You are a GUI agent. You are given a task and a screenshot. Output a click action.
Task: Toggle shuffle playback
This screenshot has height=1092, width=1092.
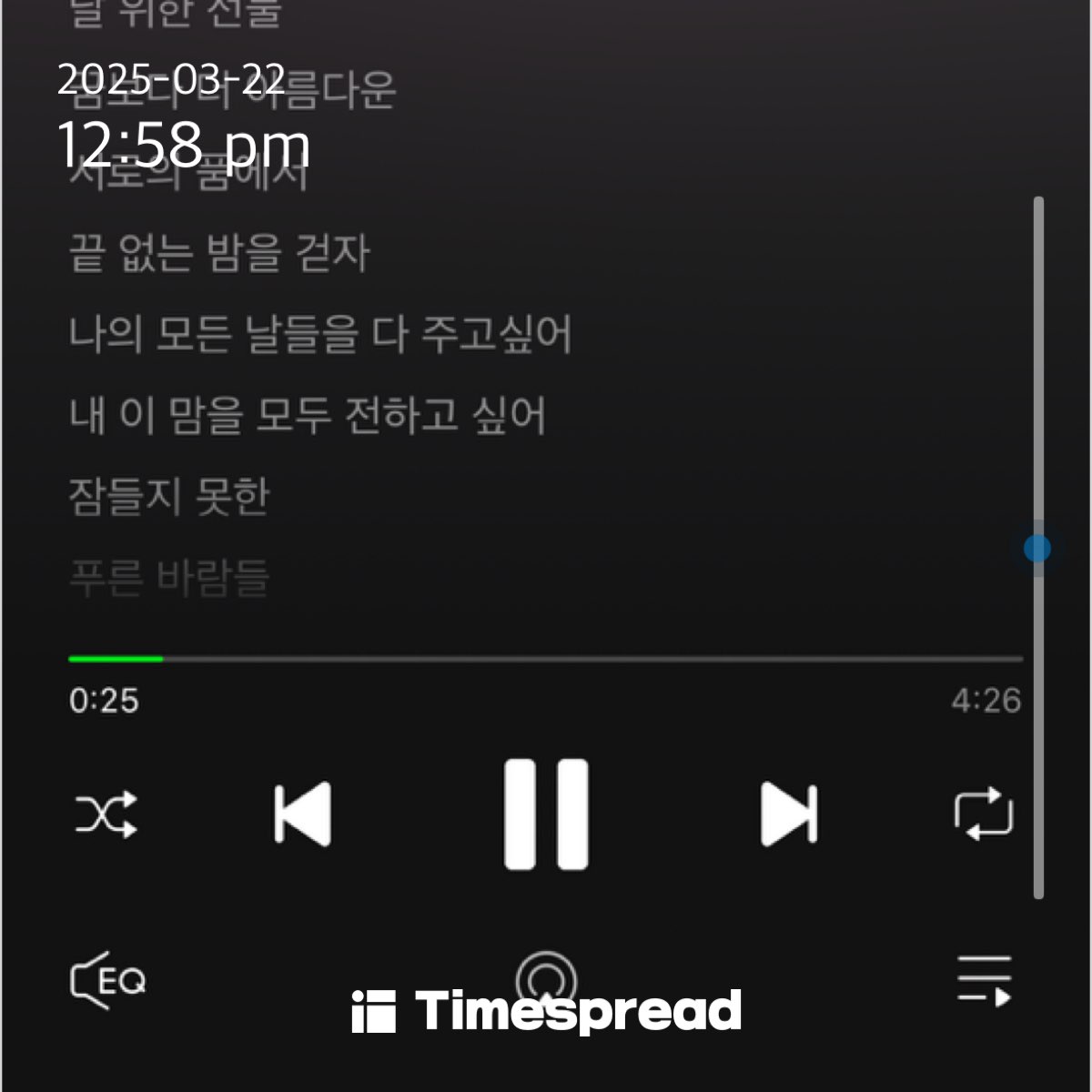[x=106, y=814]
